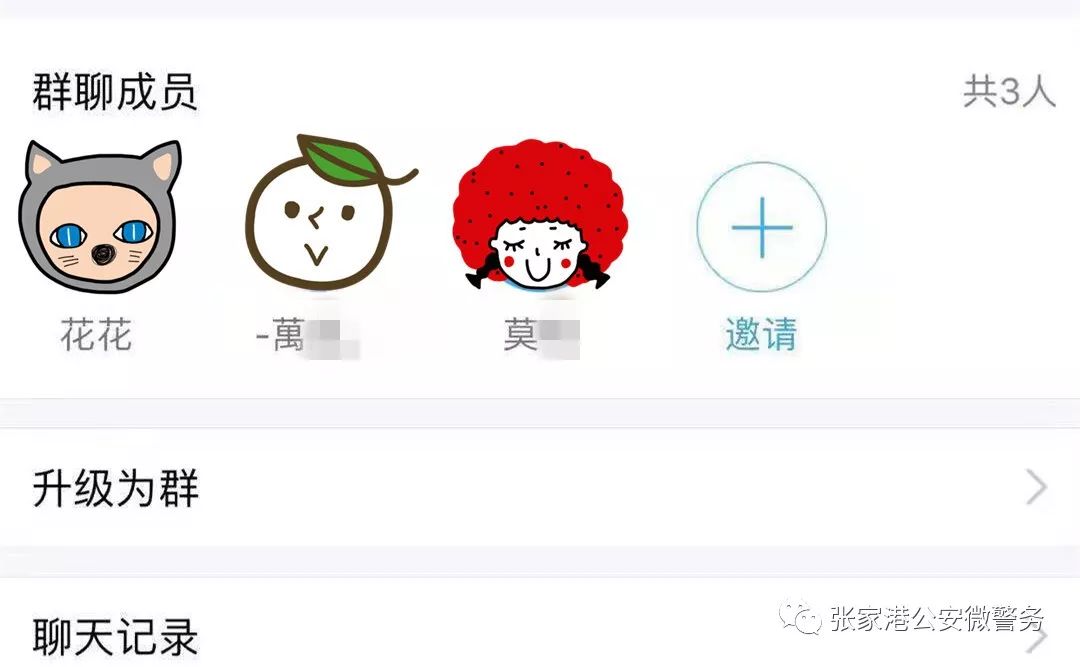View all members via 共3人
The height and width of the screenshot is (667, 1080).
point(1008,92)
